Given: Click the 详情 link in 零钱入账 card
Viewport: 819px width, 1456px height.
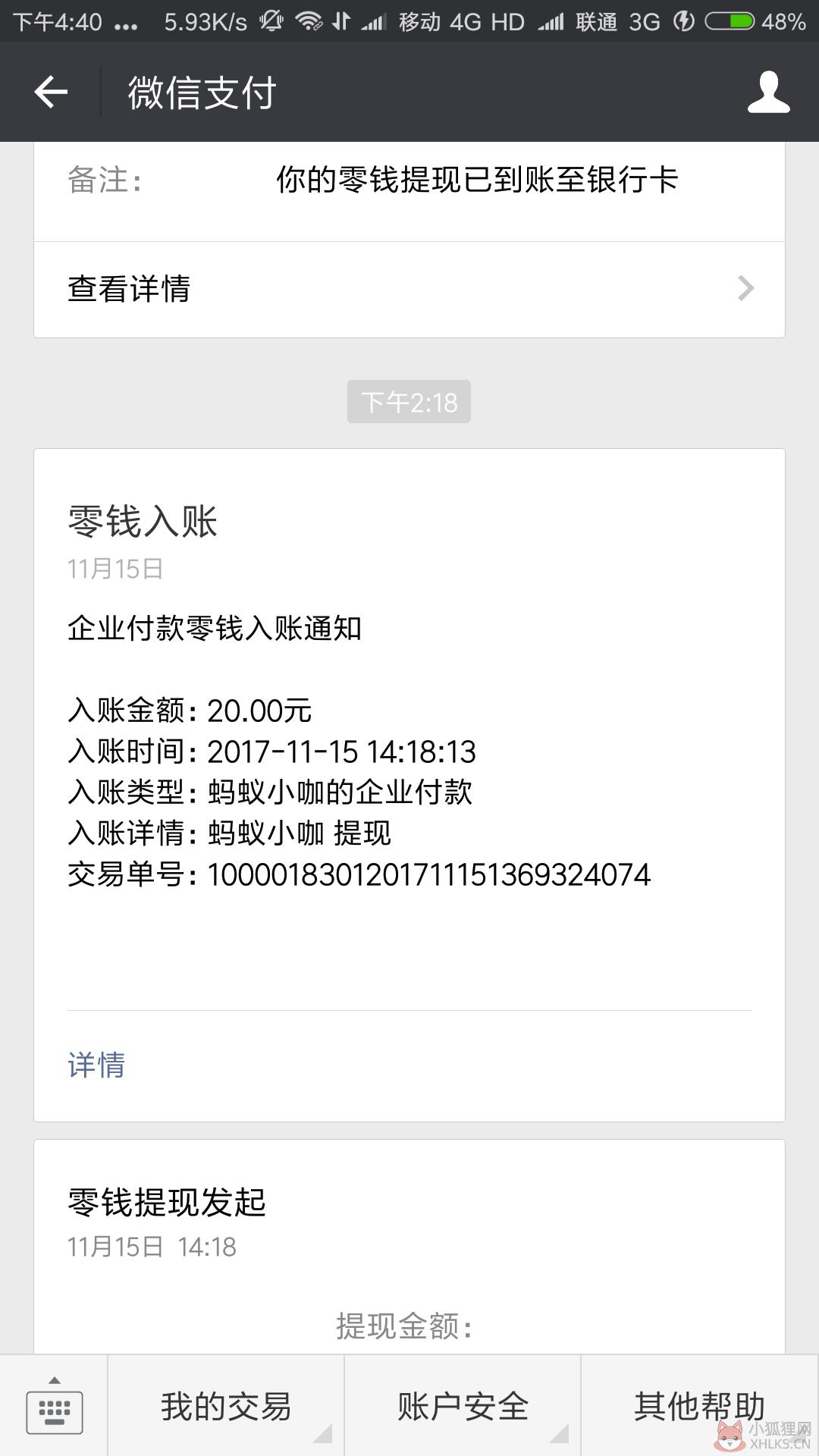Looking at the screenshot, I should click(95, 1065).
